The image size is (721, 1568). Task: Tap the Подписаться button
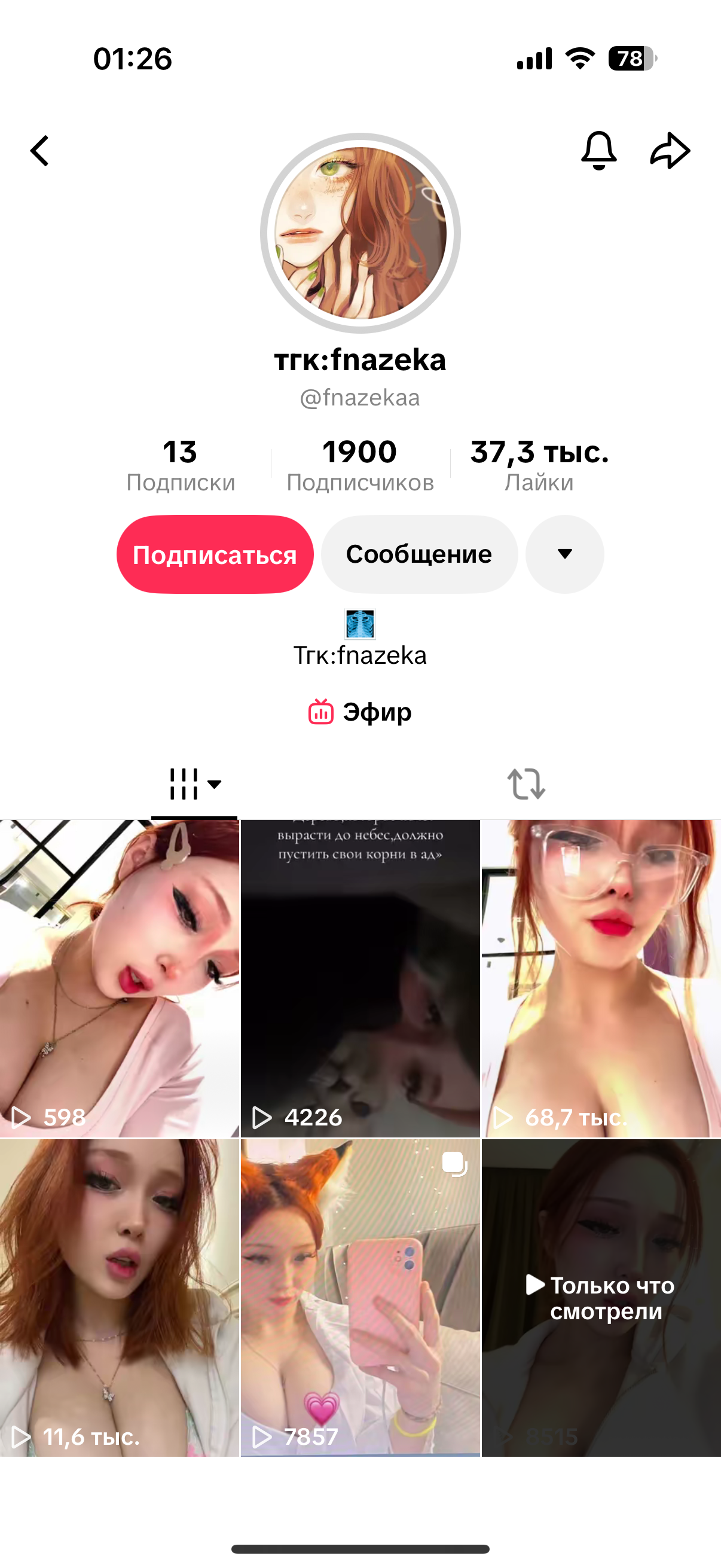(215, 554)
